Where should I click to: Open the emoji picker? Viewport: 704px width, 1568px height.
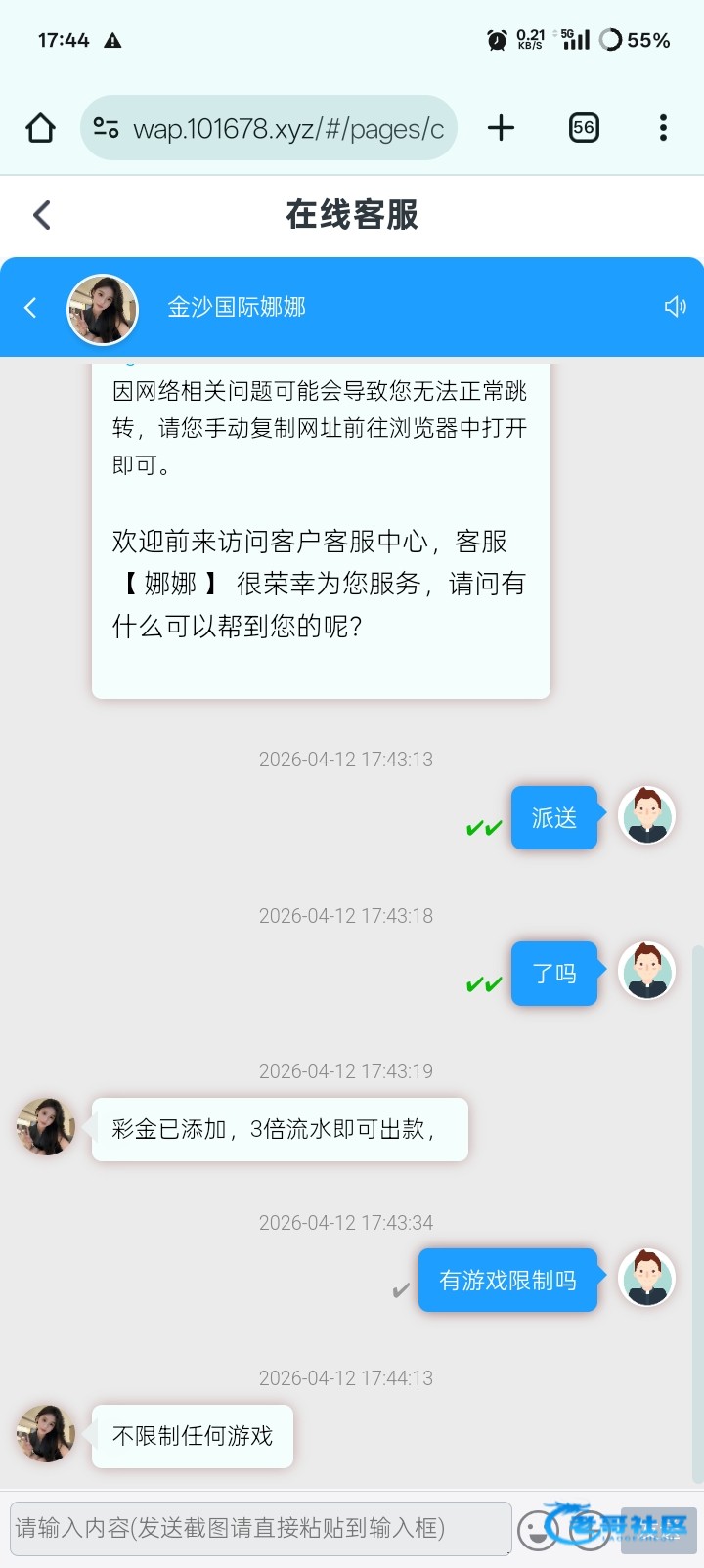(537, 1530)
